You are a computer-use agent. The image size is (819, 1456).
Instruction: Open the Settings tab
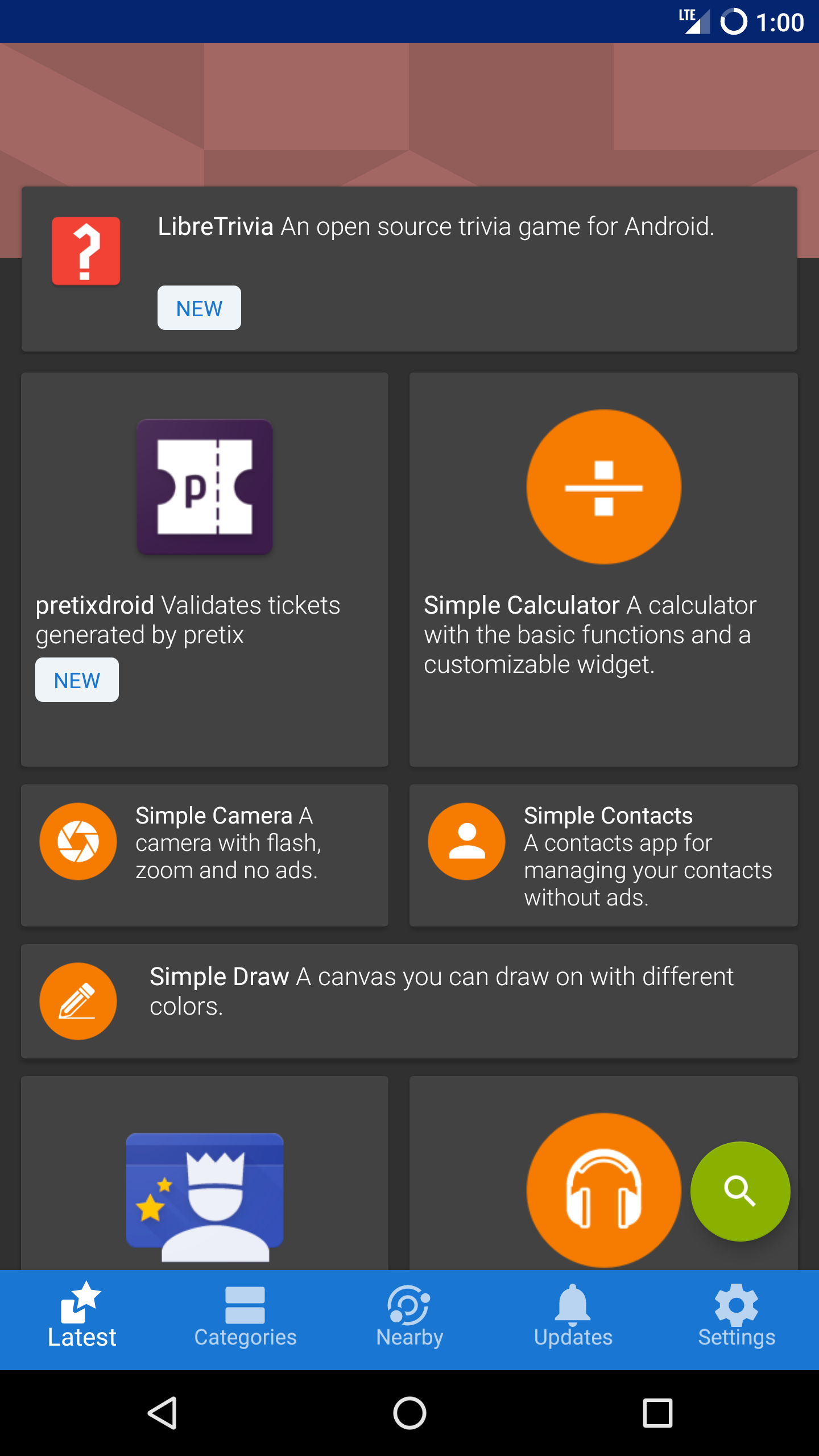737,1318
